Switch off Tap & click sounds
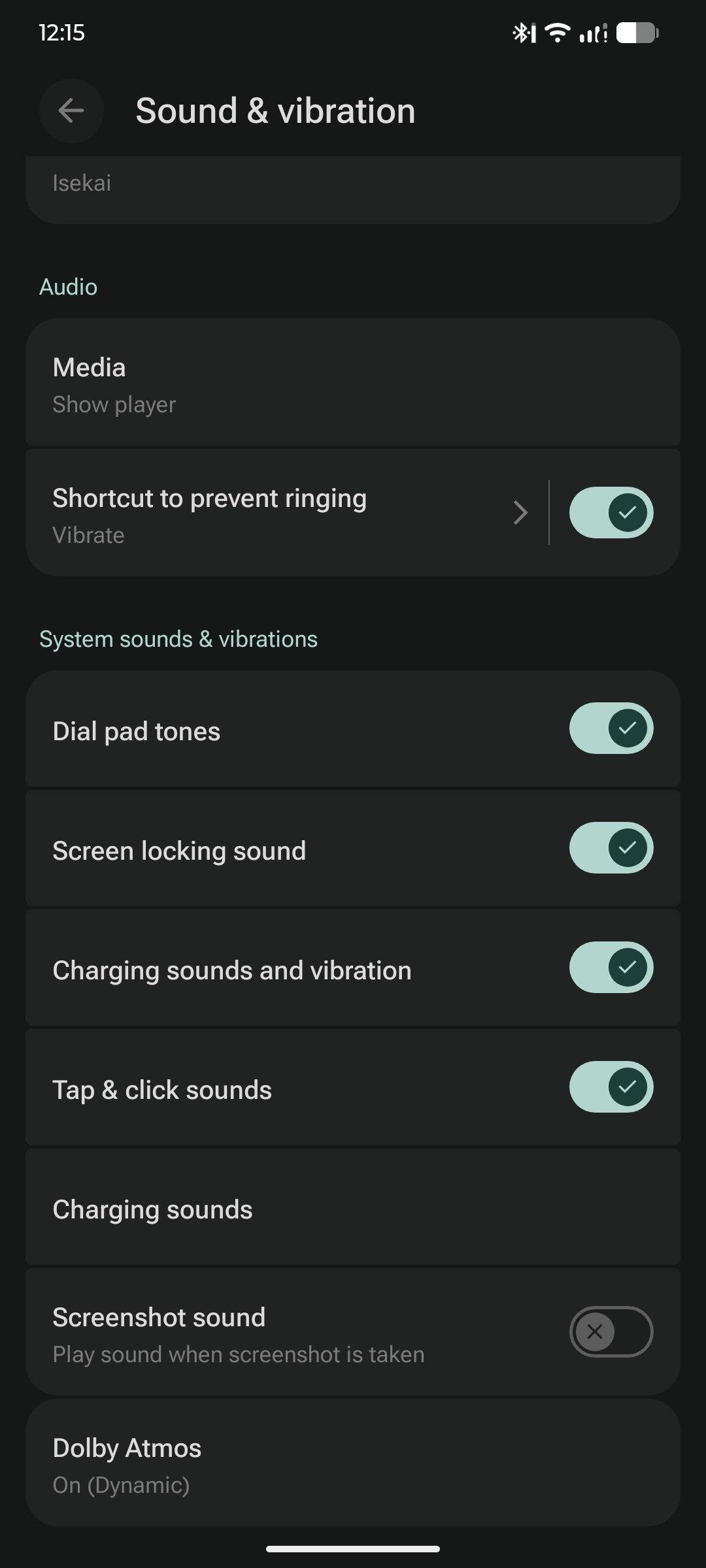The height and width of the screenshot is (1568, 706). tap(611, 1087)
